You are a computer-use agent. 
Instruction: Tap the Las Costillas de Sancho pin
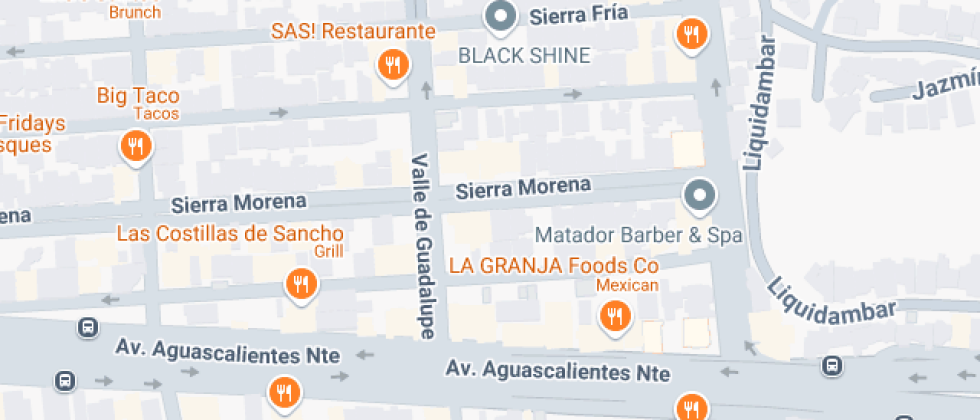click(300, 284)
